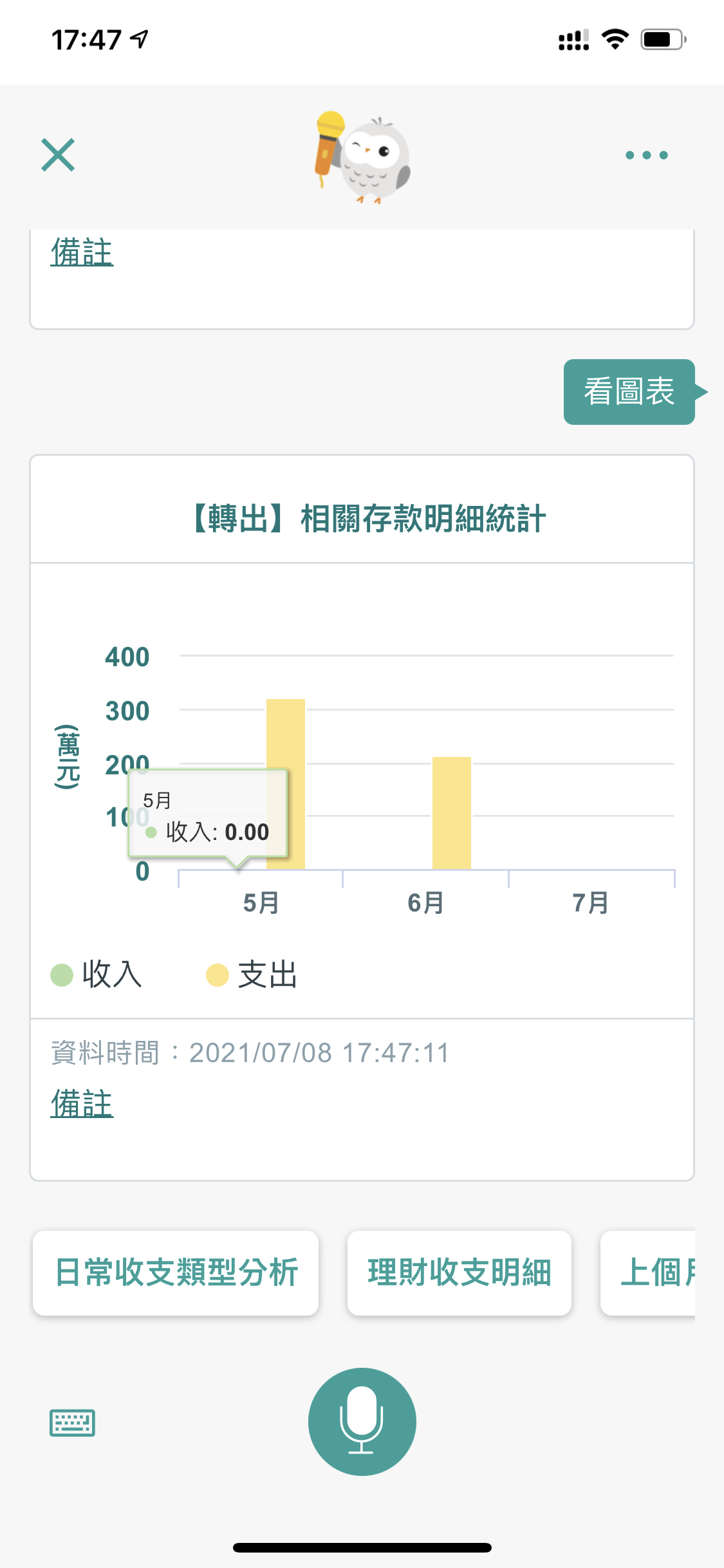Toggle 收入 series in chart legend

pyautogui.click(x=97, y=975)
